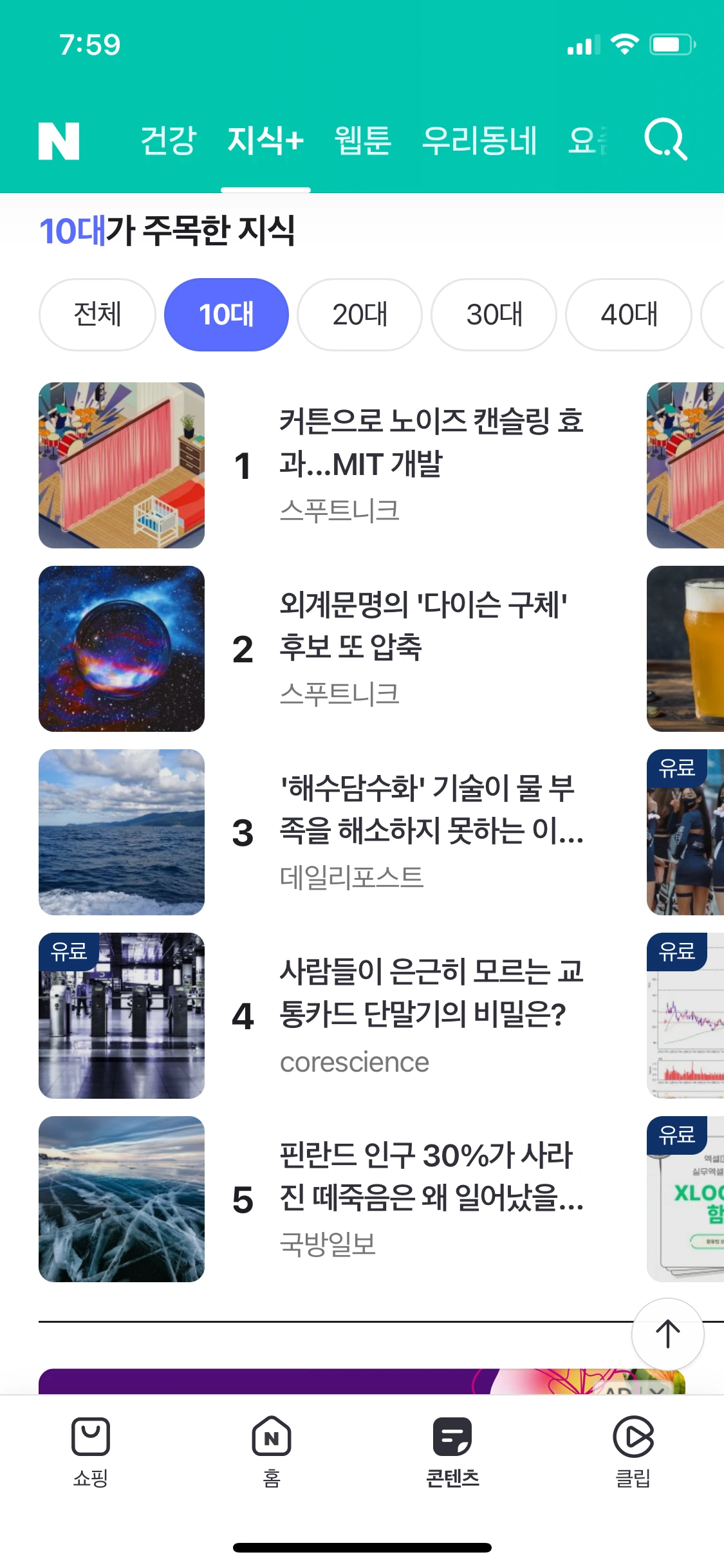Viewport: 724px width, 1568px height.
Task: Filter by the 30대 chip
Action: [494, 315]
